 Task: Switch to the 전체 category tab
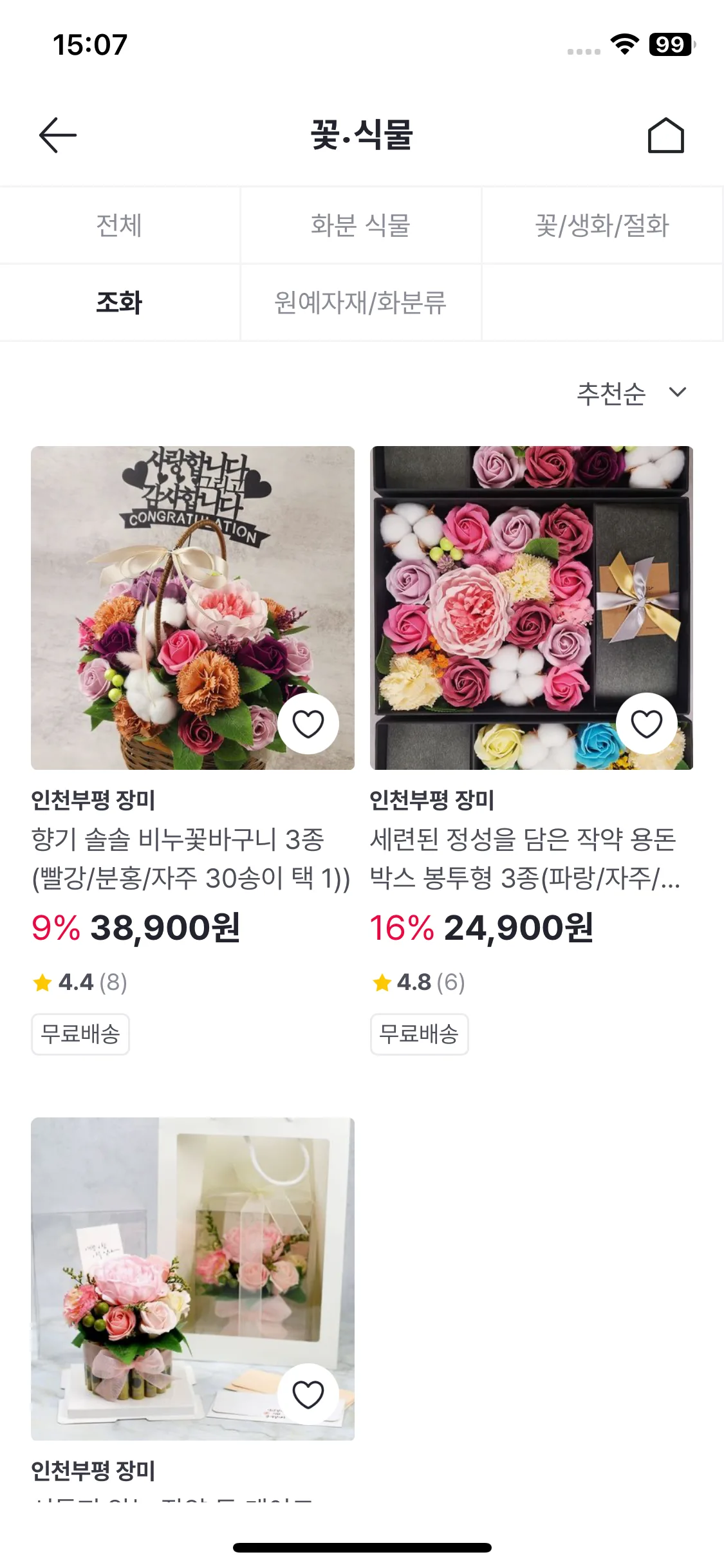click(119, 225)
